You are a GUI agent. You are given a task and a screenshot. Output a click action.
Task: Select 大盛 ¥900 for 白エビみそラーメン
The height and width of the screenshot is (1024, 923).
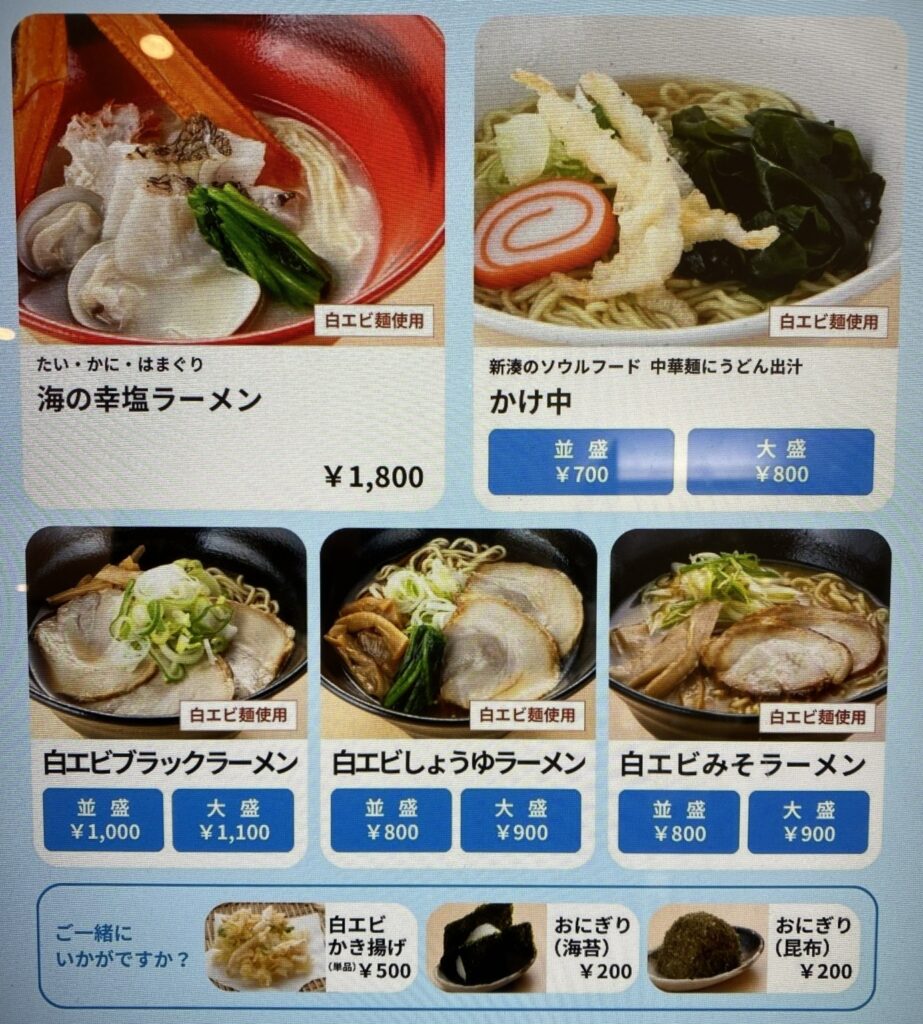click(808, 820)
